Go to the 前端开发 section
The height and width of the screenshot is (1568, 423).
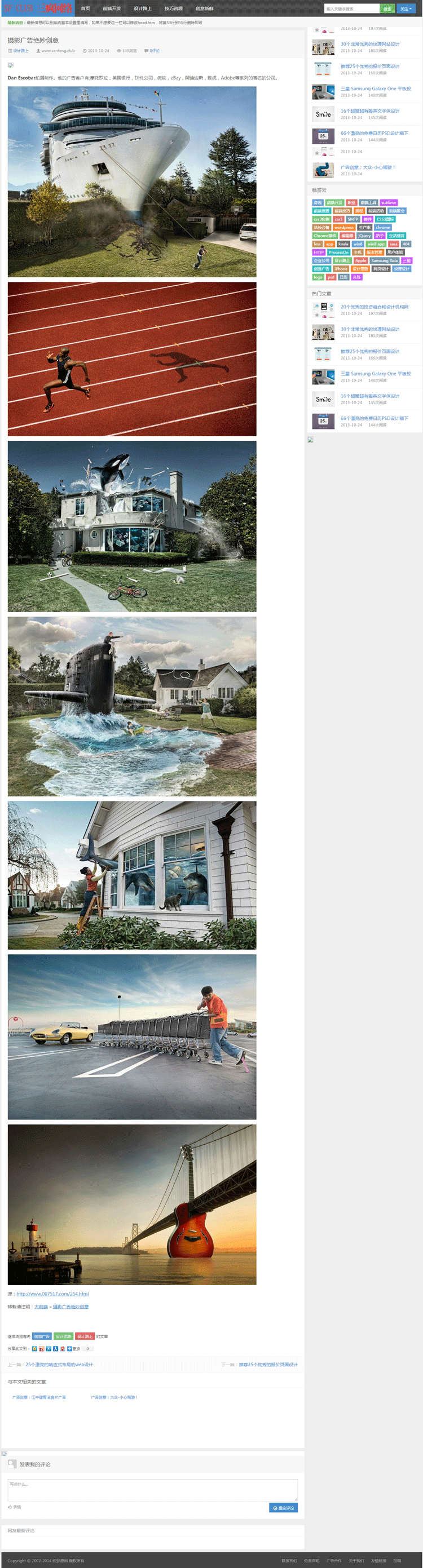pyautogui.click(x=112, y=8)
